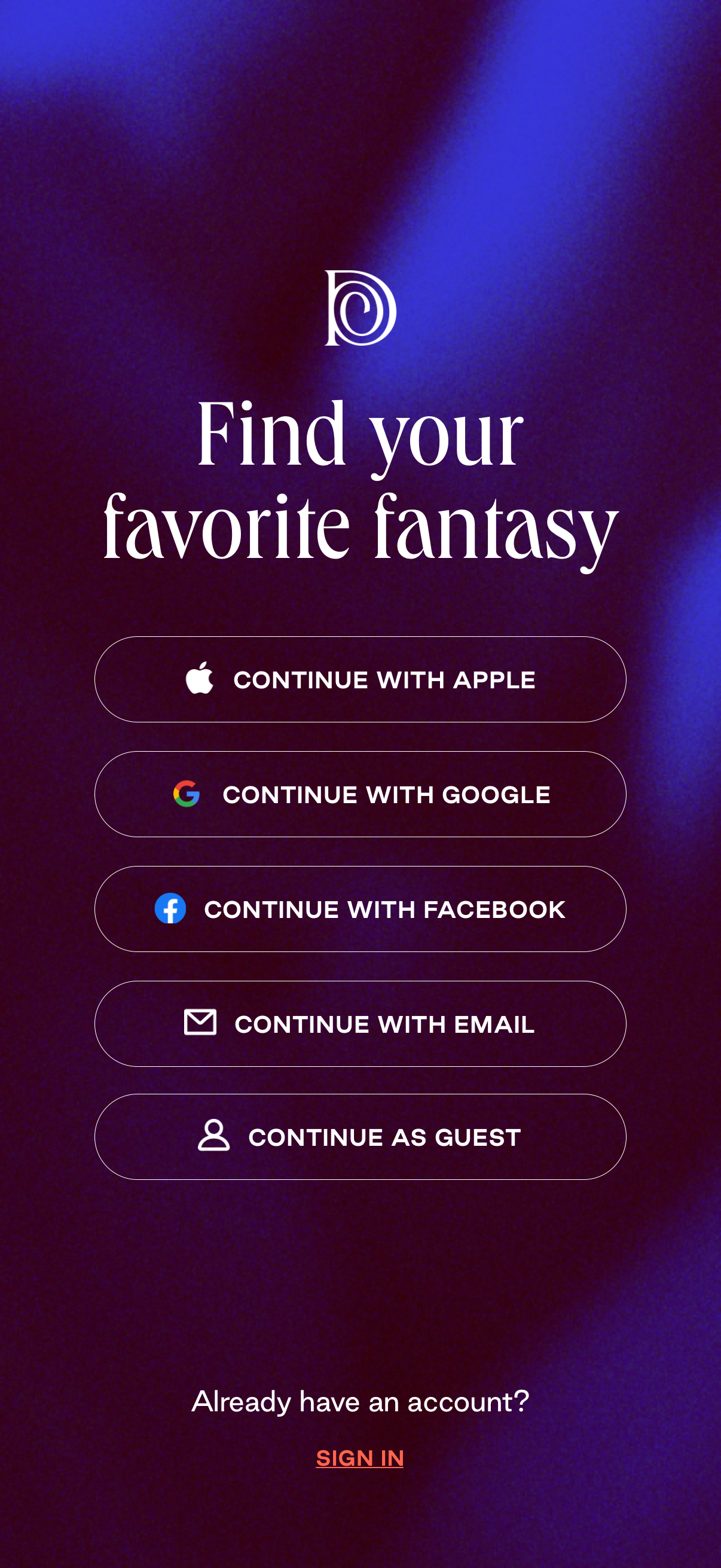Continue with Apple sign-up
Viewport: 721px width, 1568px height.
coord(360,679)
